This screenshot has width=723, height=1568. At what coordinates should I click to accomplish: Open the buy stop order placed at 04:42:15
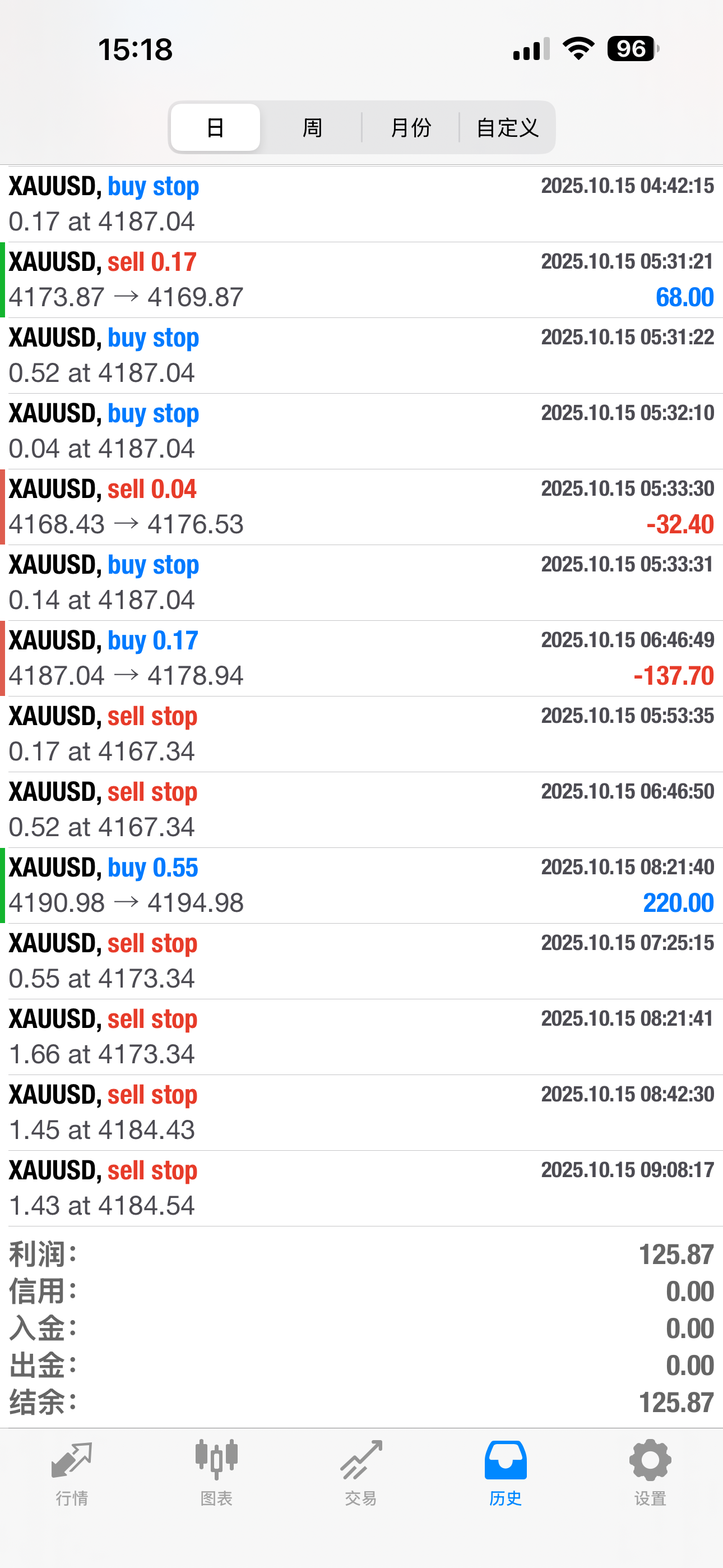click(361, 204)
